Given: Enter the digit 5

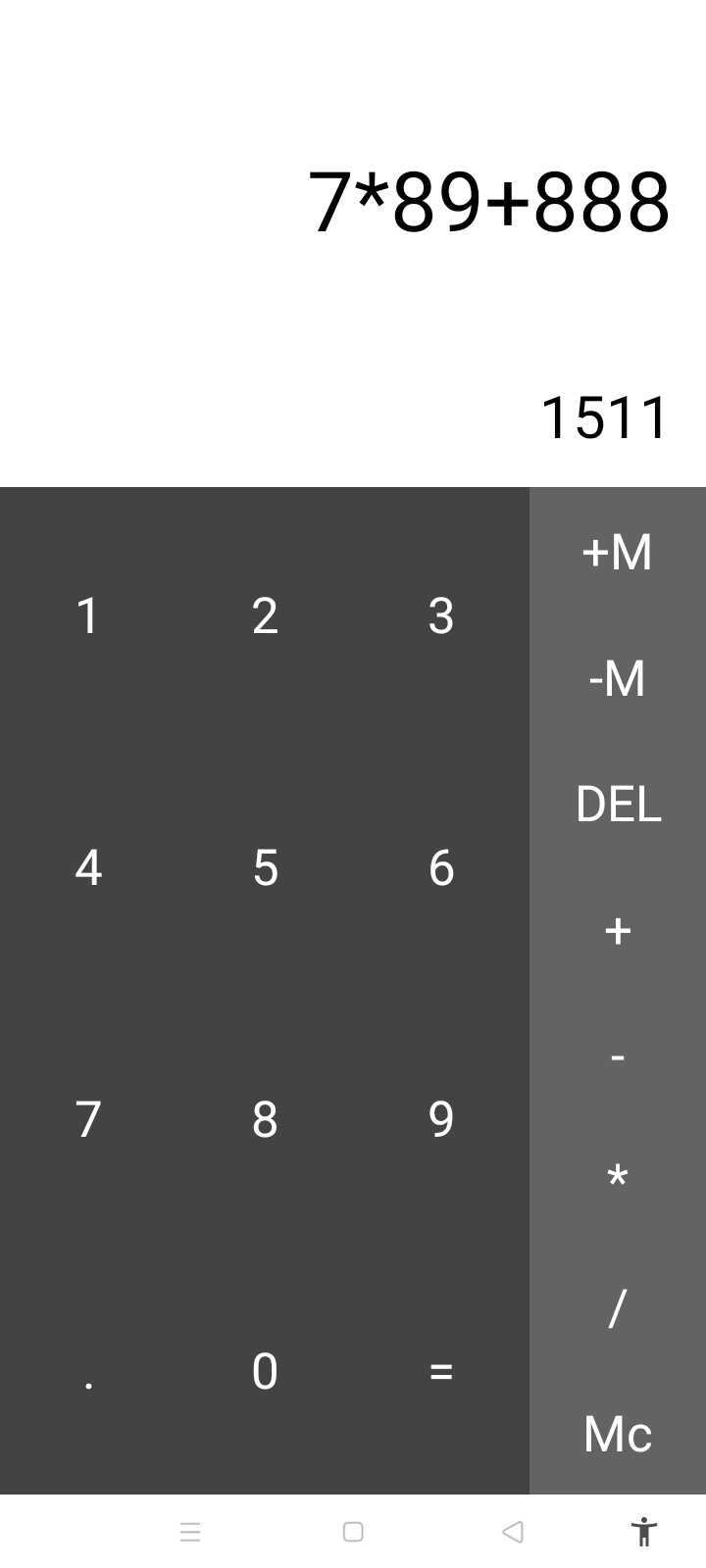Looking at the screenshot, I should pos(265,866).
